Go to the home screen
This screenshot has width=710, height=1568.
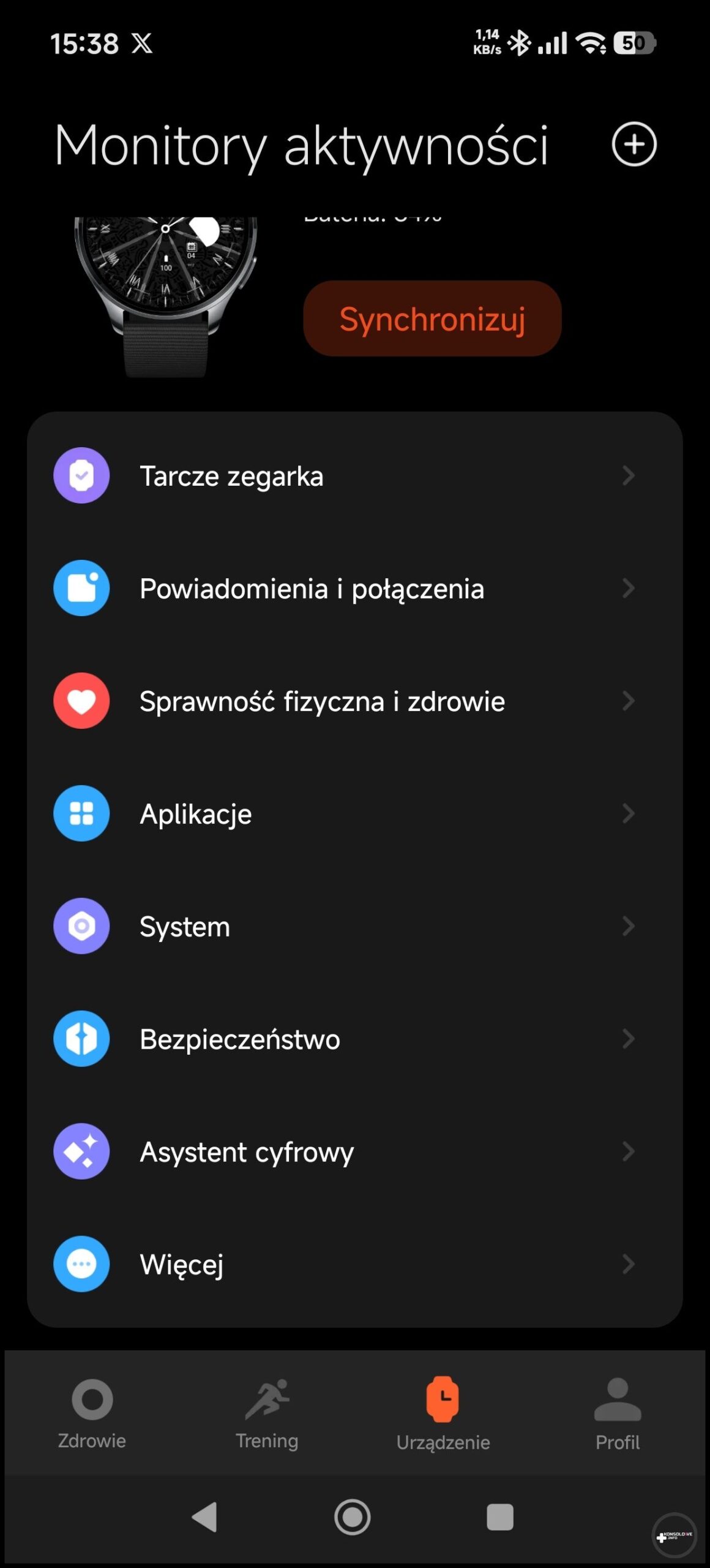[353, 1517]
